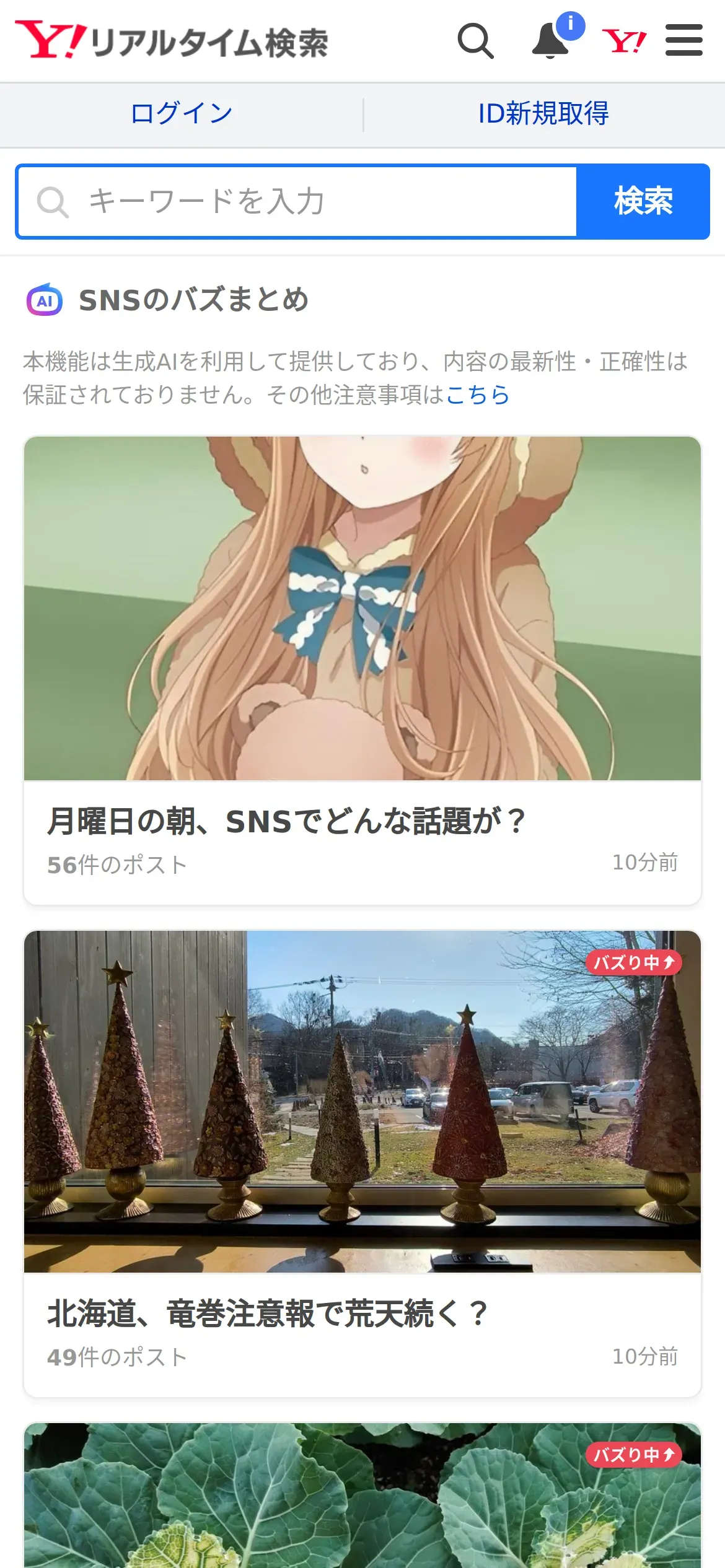Go to Yahoo! Japan top via red Y! icon

[x=623, y=41]
